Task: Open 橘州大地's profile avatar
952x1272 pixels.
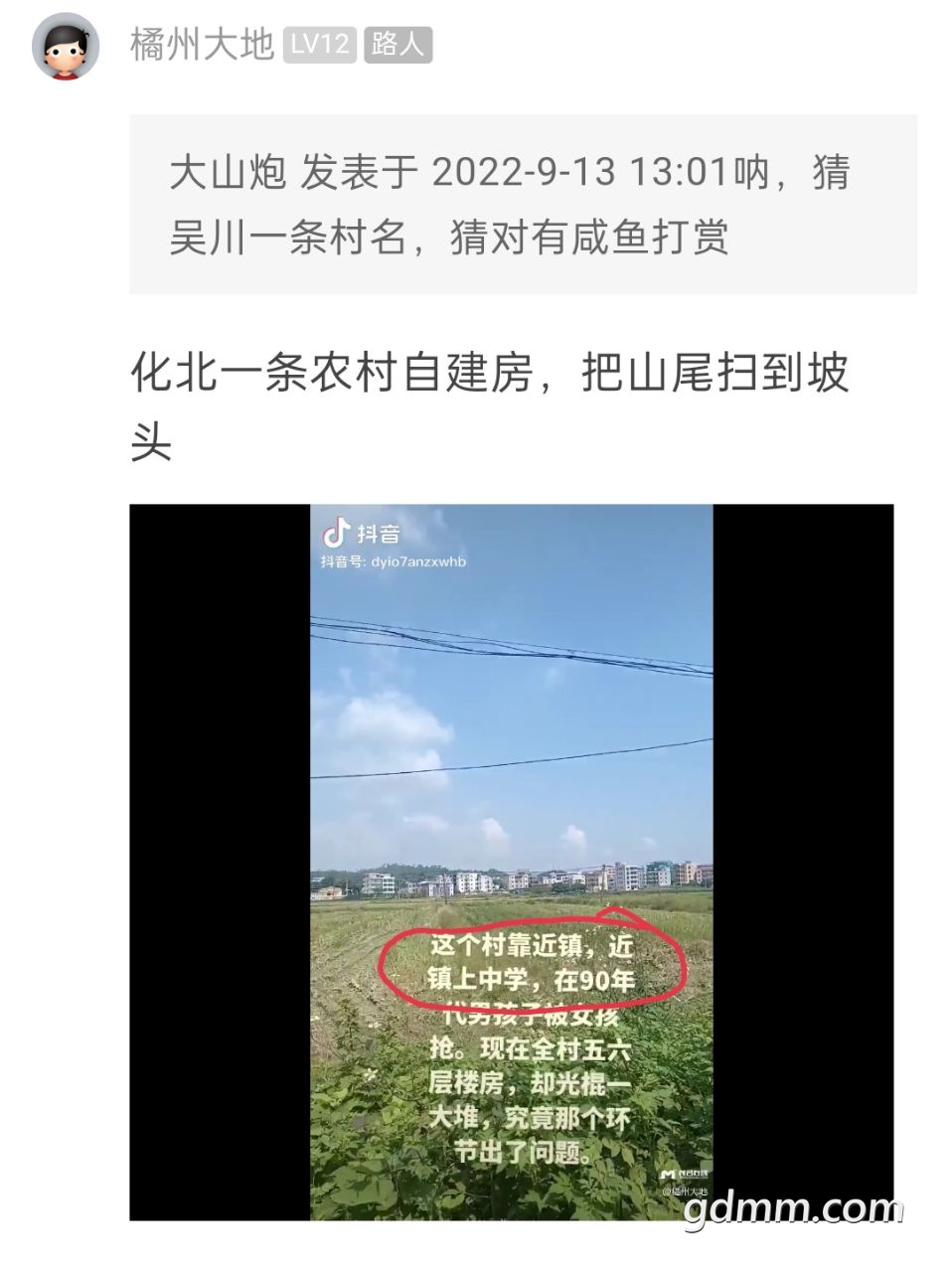Action: (x=67, y=46)
